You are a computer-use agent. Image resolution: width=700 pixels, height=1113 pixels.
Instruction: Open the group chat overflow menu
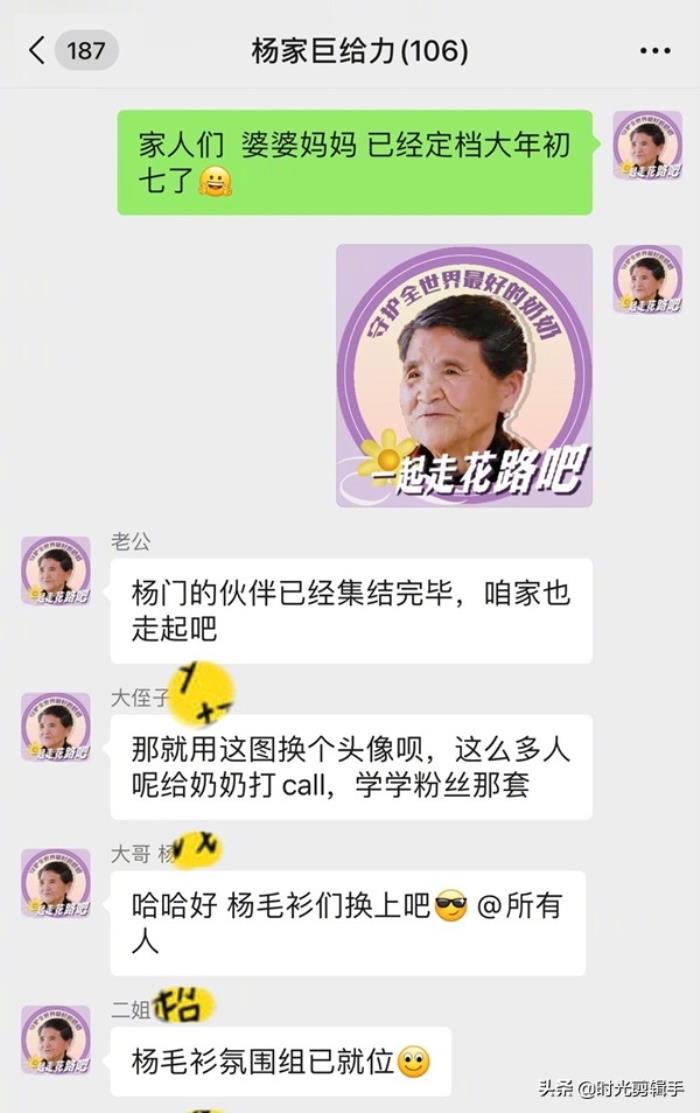pos(655,50)
